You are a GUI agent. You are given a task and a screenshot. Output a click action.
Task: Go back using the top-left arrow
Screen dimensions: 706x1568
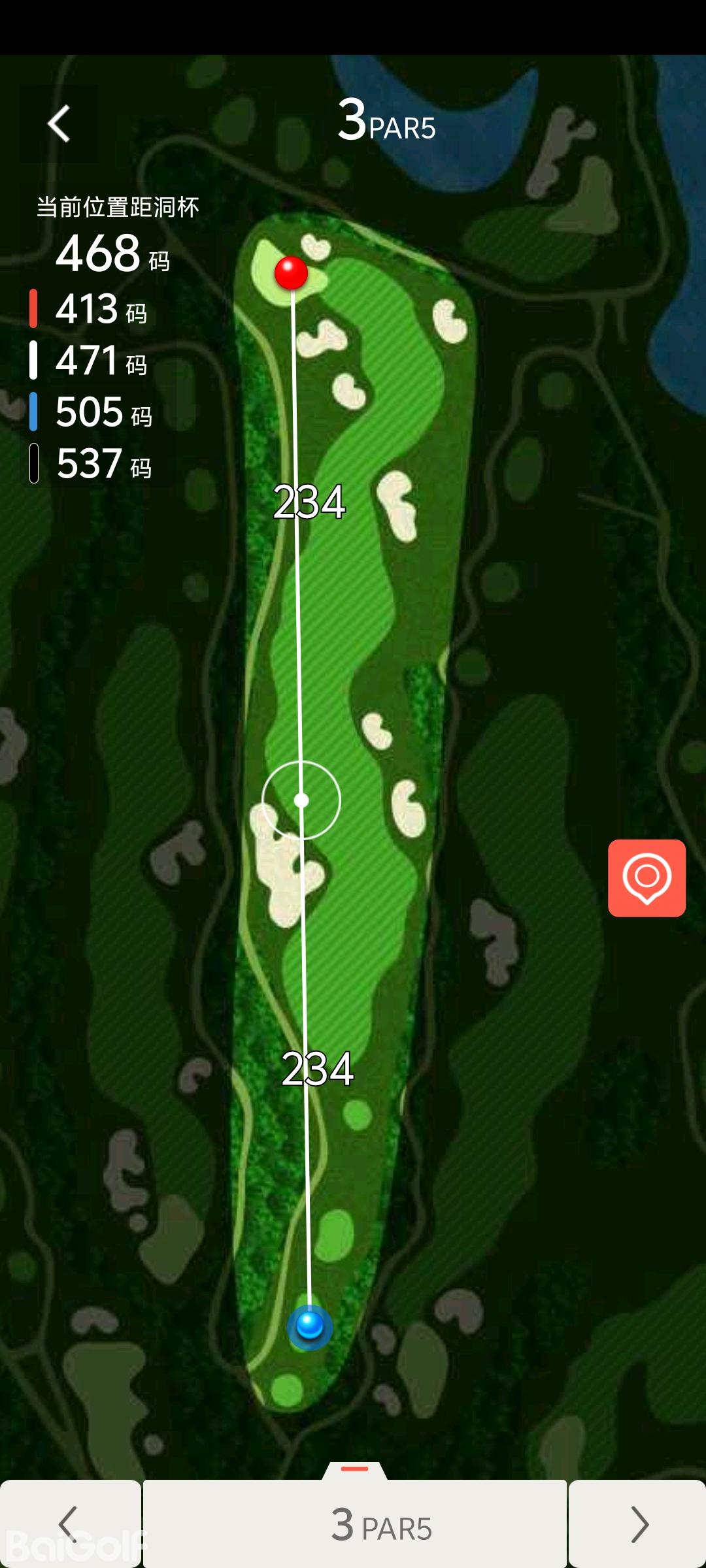click(x=59, y=123)
